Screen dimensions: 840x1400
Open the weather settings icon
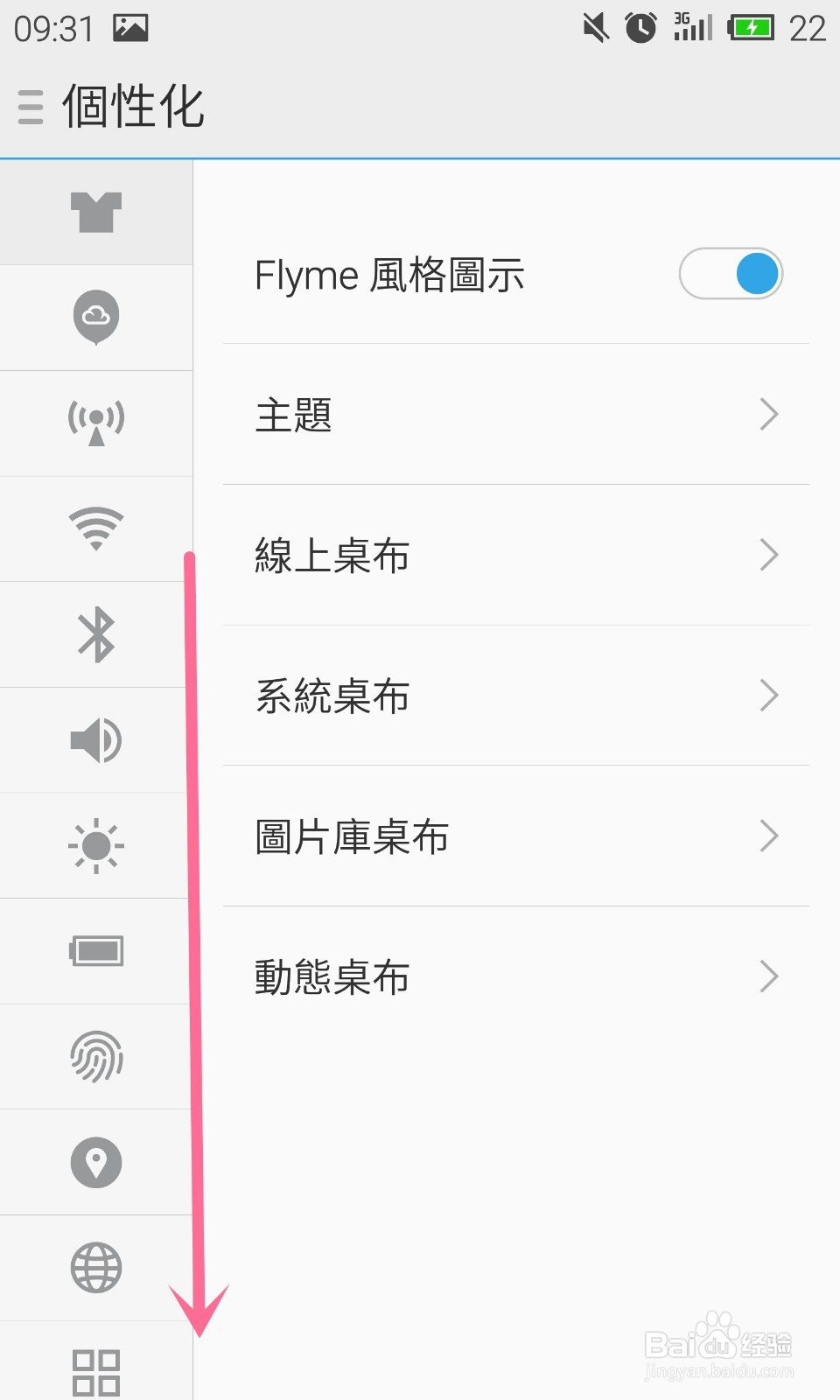[96, 317]
